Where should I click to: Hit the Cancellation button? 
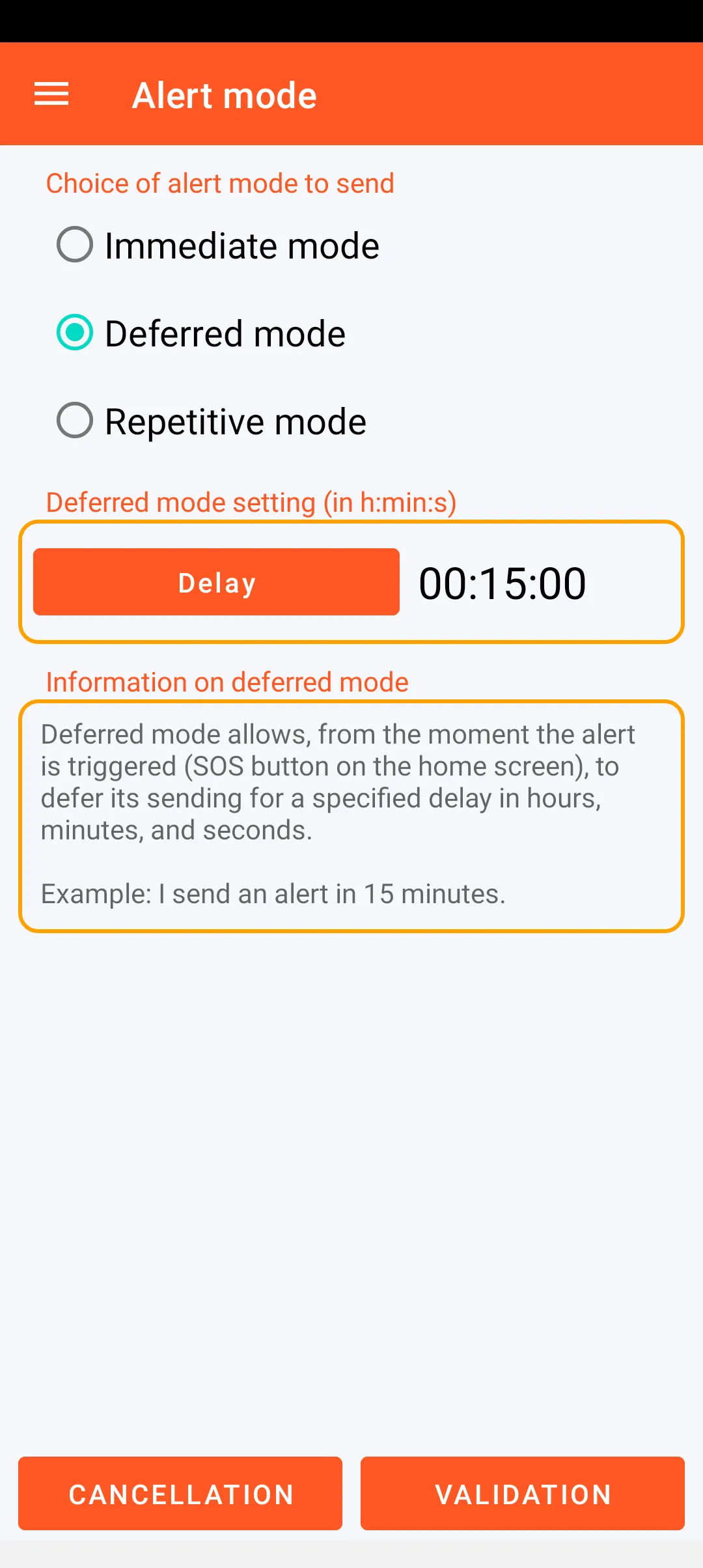click(180, 1494)
